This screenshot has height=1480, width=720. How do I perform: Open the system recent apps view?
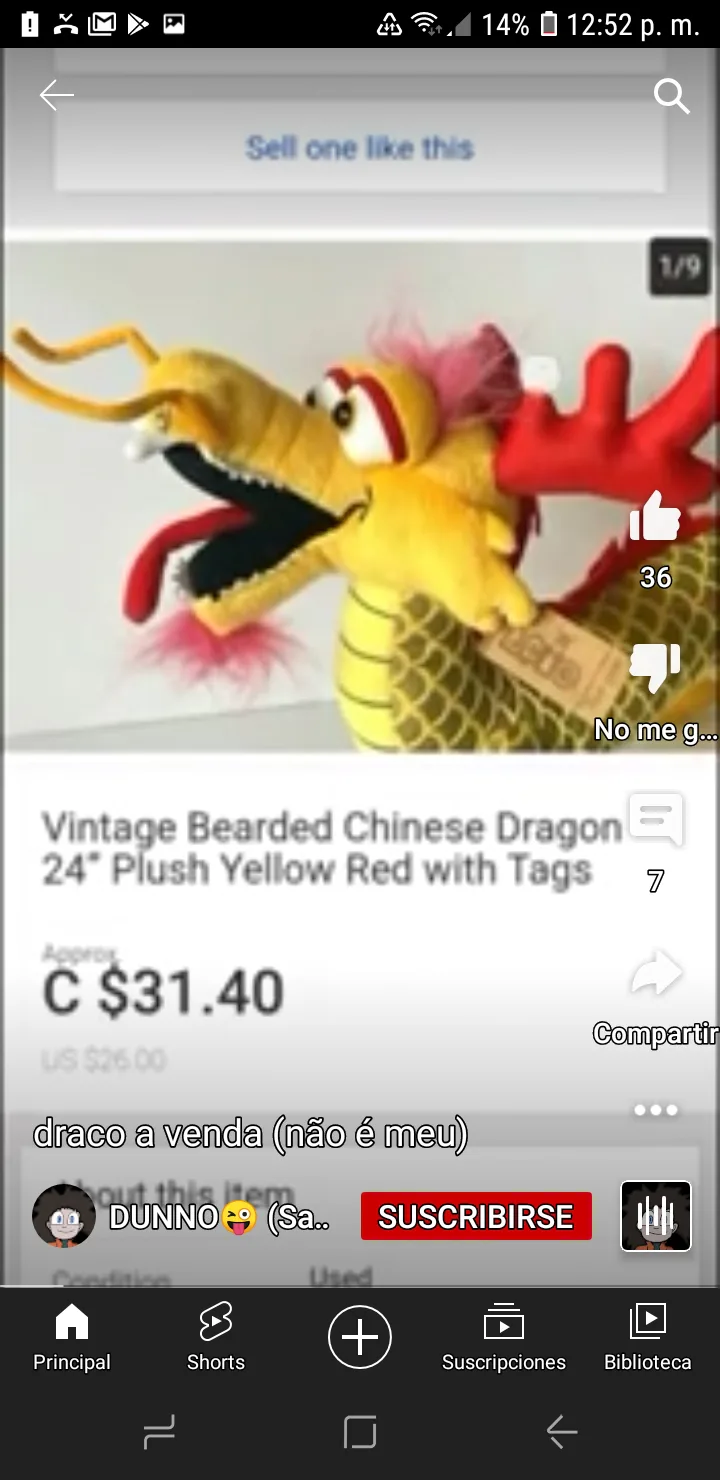tap(160, 1433)
